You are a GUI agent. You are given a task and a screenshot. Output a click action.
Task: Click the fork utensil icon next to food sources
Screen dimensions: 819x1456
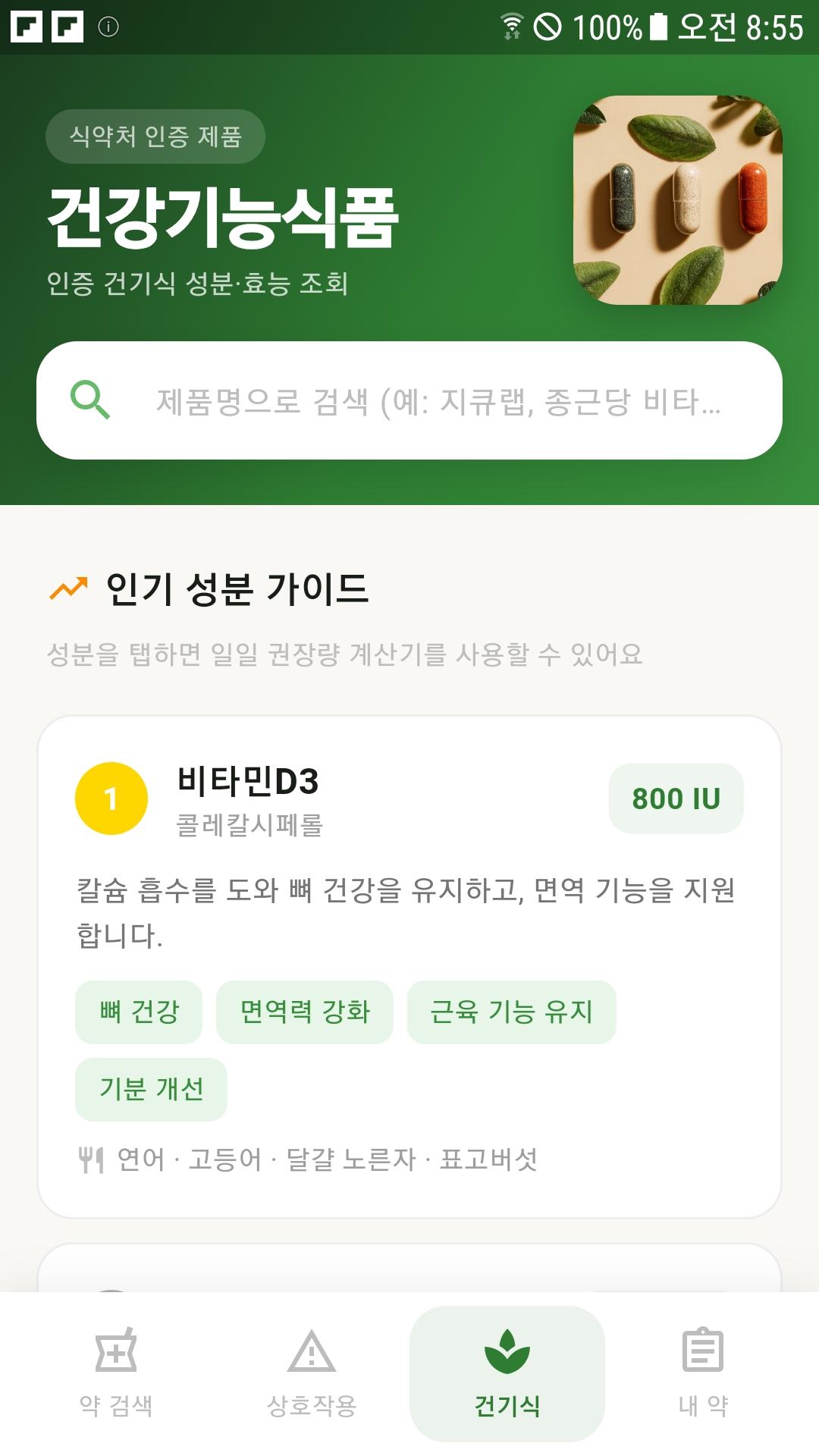(91, 1156)
